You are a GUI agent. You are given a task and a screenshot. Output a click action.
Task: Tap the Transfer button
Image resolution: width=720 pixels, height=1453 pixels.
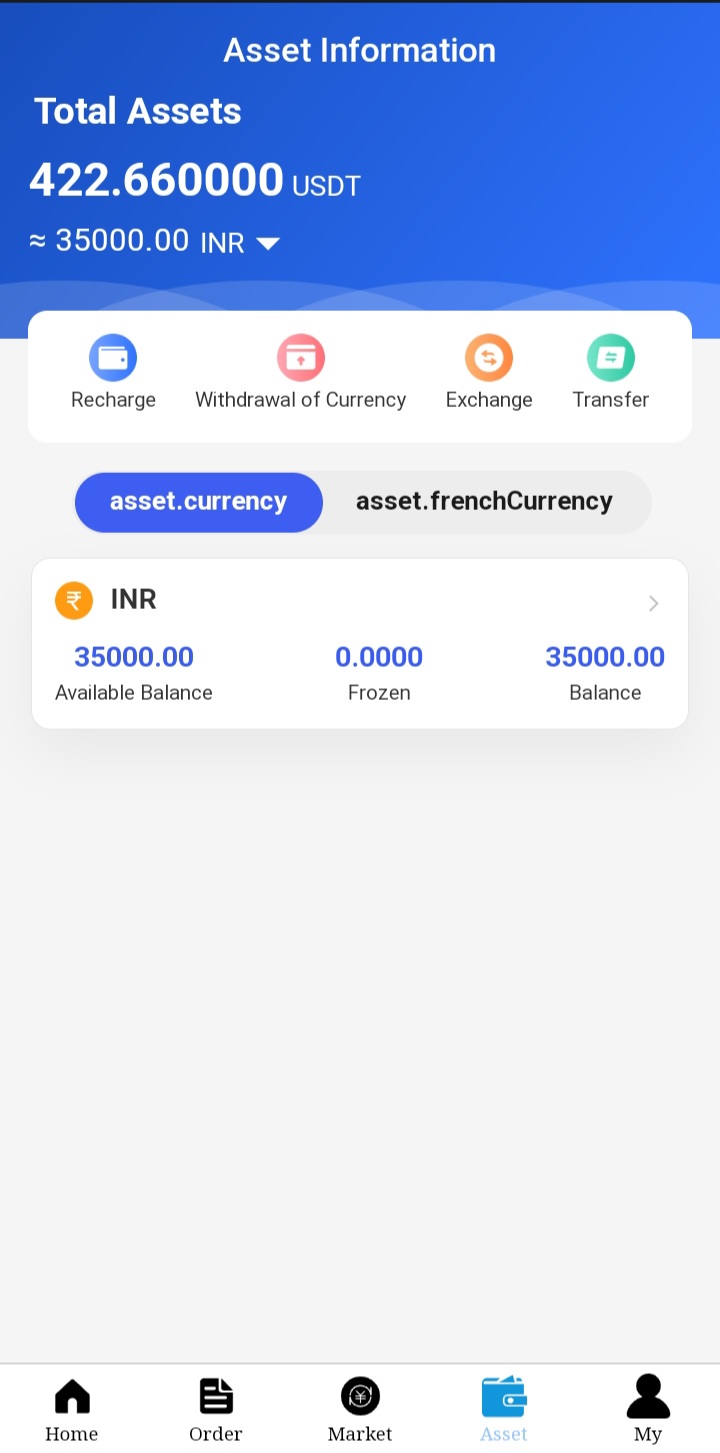click(610, 373)
